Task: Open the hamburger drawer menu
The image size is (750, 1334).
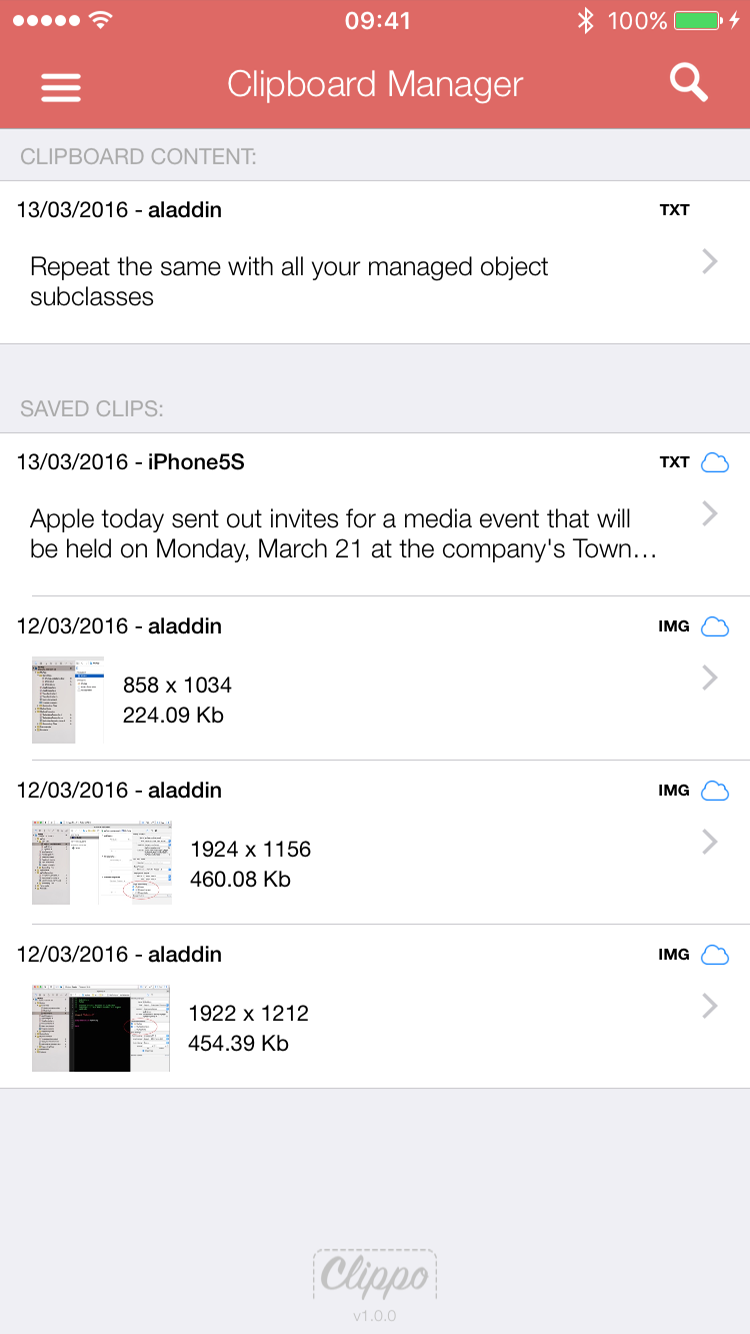Action: click(x=61, y=88)
